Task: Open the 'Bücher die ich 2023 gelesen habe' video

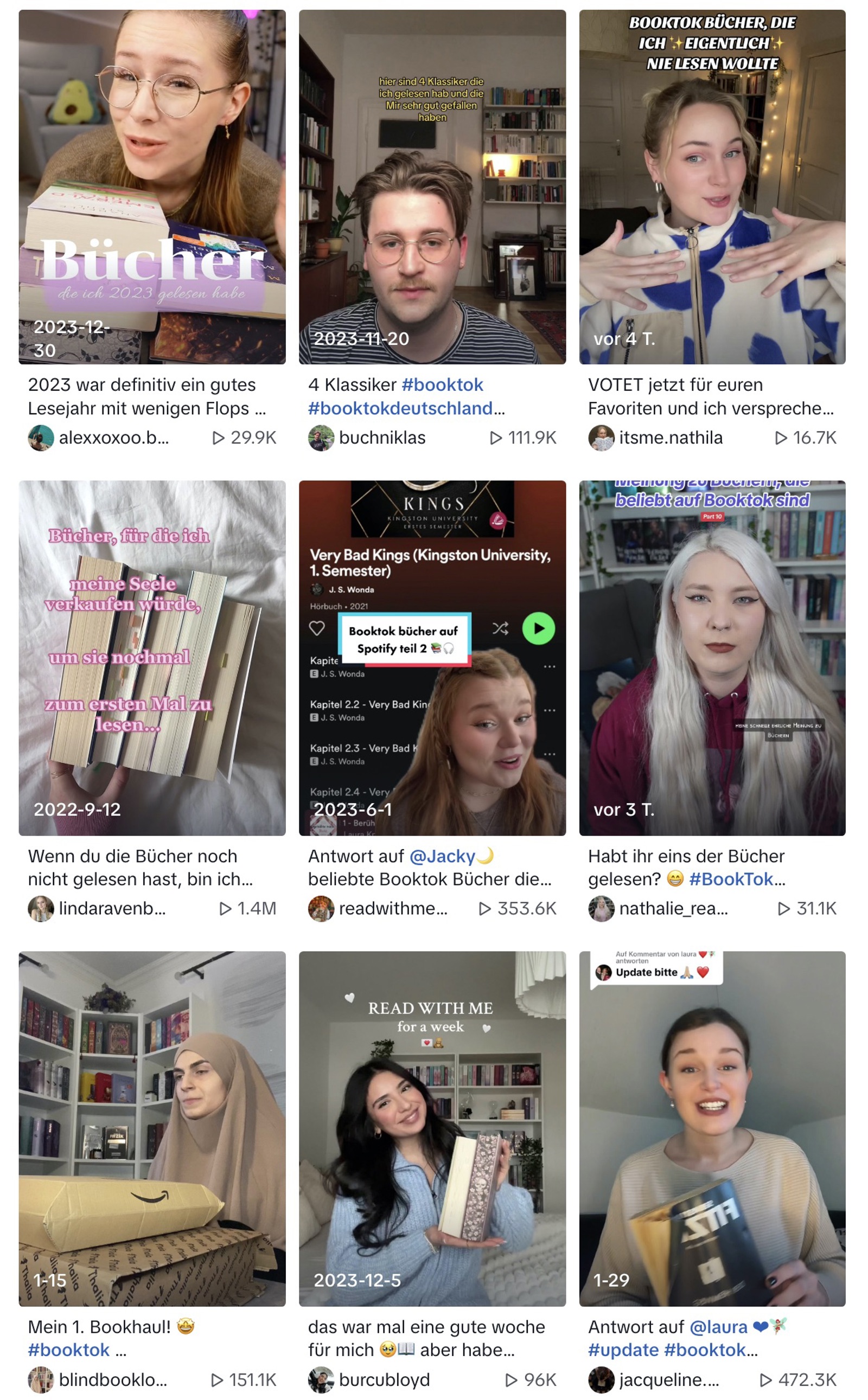Action: pos(152,187)
